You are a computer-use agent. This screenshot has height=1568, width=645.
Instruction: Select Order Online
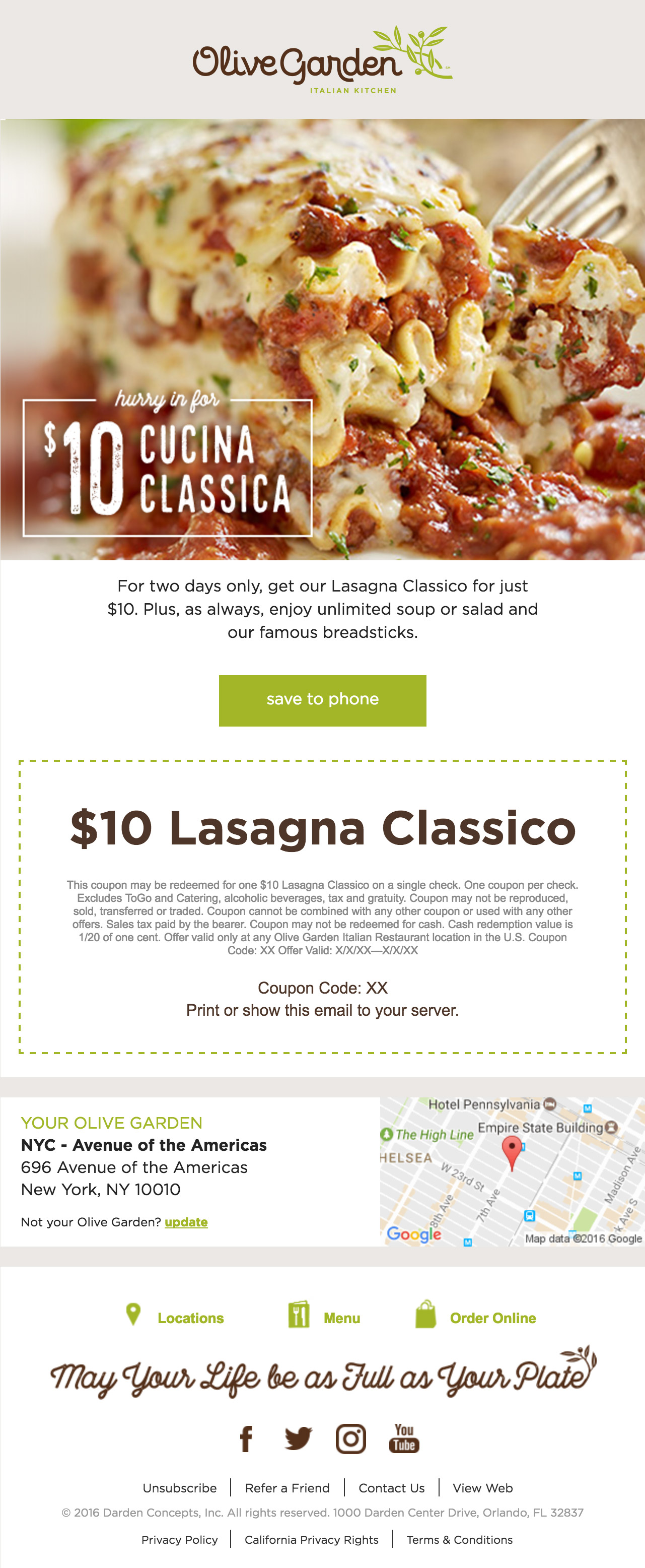pos(492,1318)
